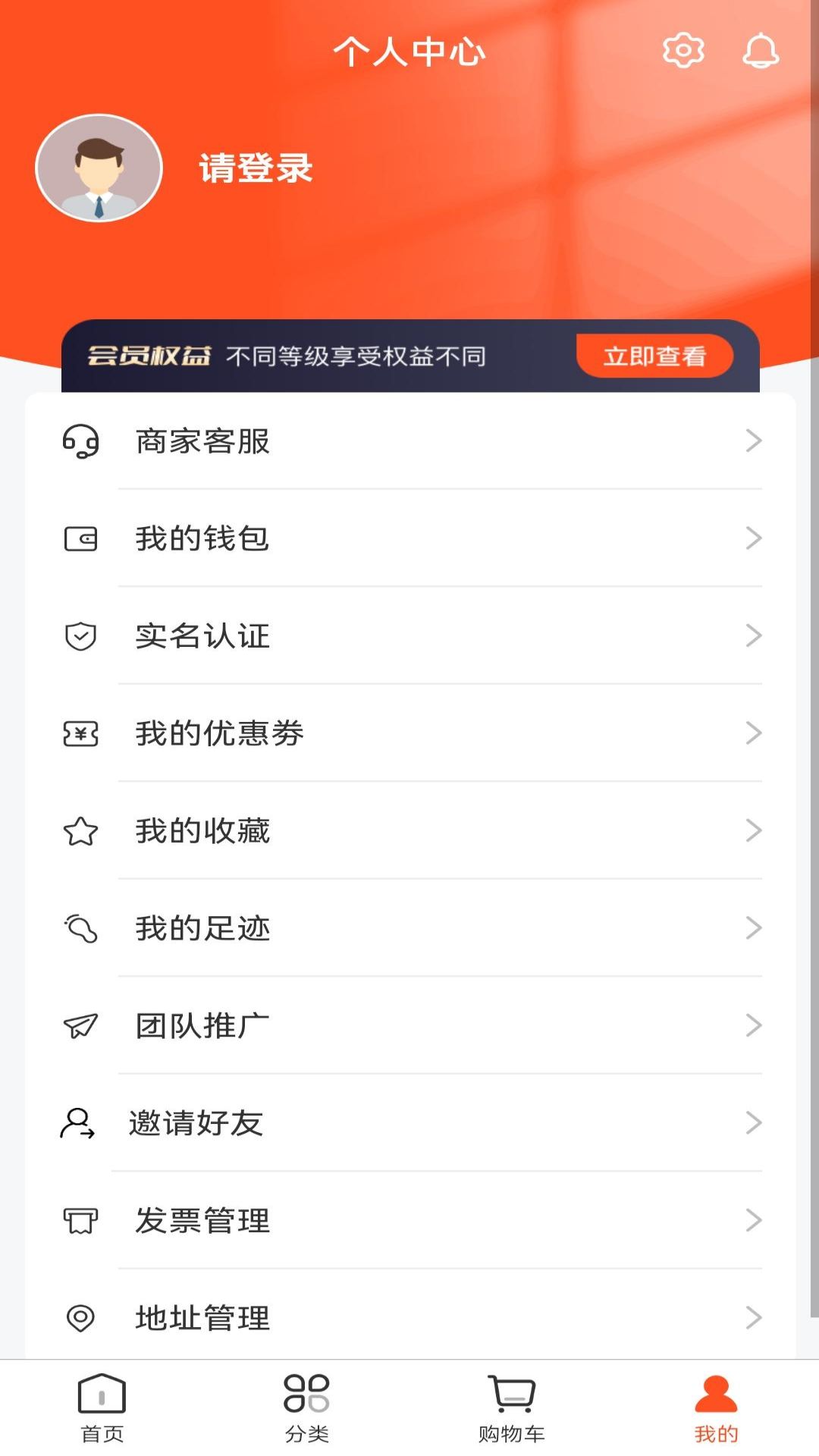Tap 请登录 to sign in
This screenshot has height=1456, width=819.
click(x=254, y=168)
